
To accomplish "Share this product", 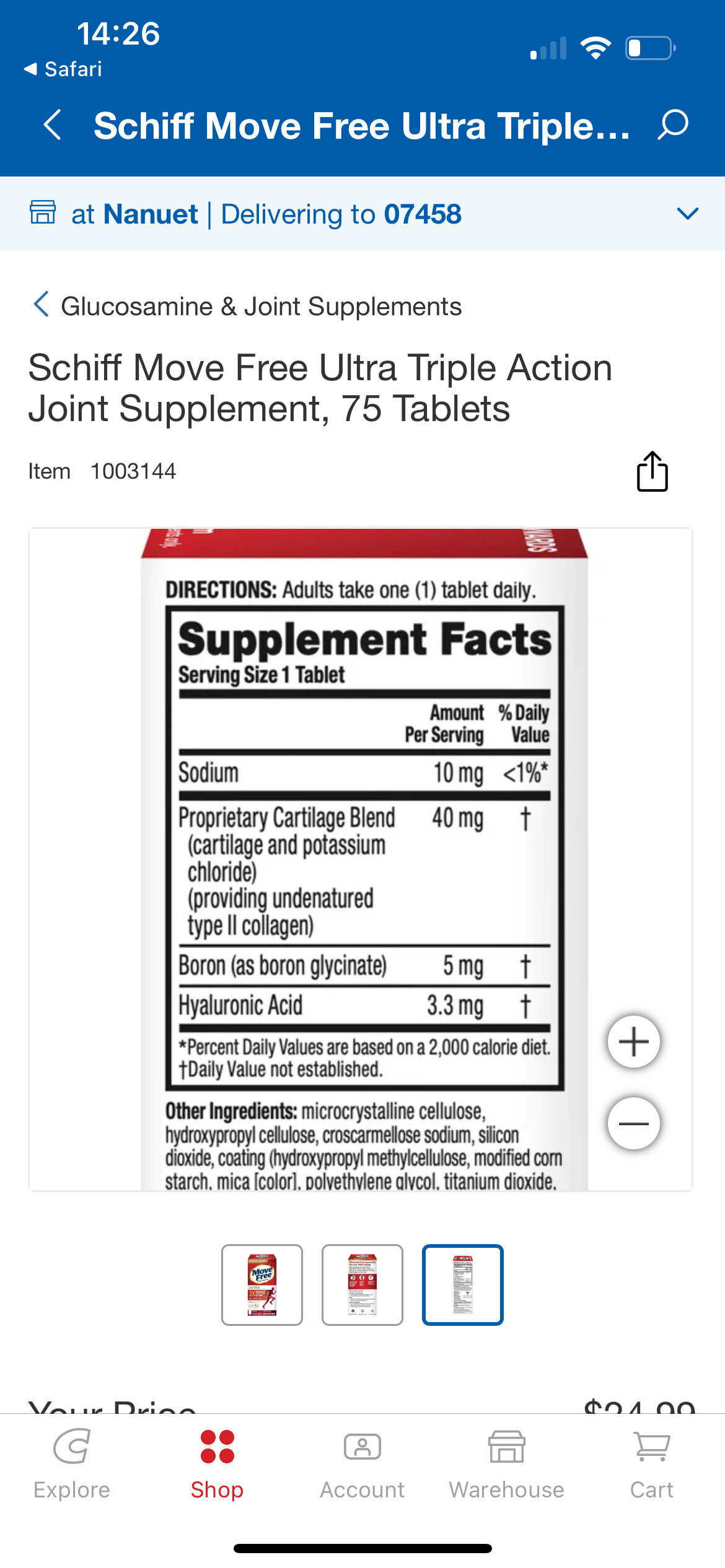I will tap(652, 471).
